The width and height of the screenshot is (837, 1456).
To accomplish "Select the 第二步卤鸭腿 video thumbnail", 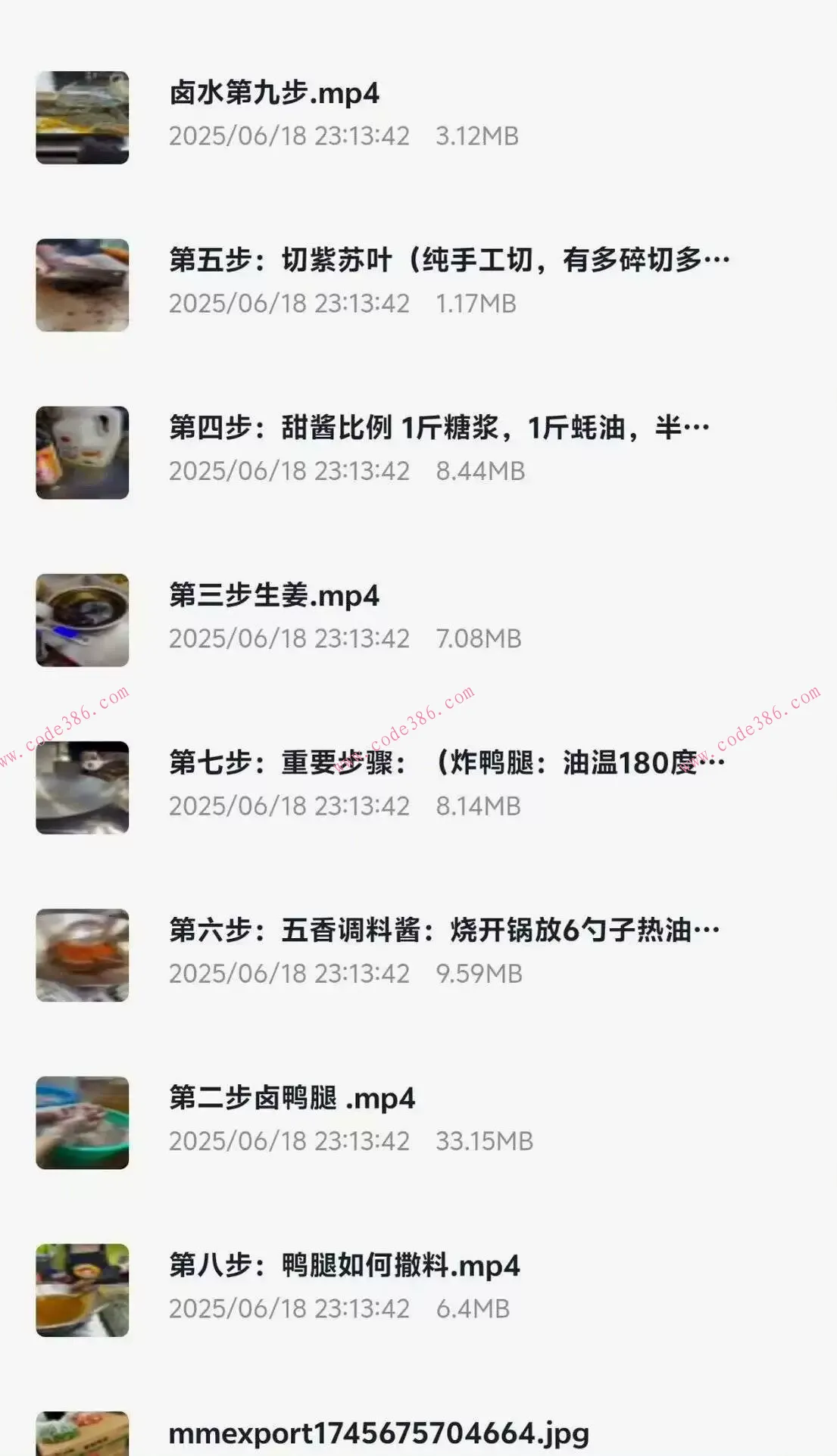I will coord(83,1123).
